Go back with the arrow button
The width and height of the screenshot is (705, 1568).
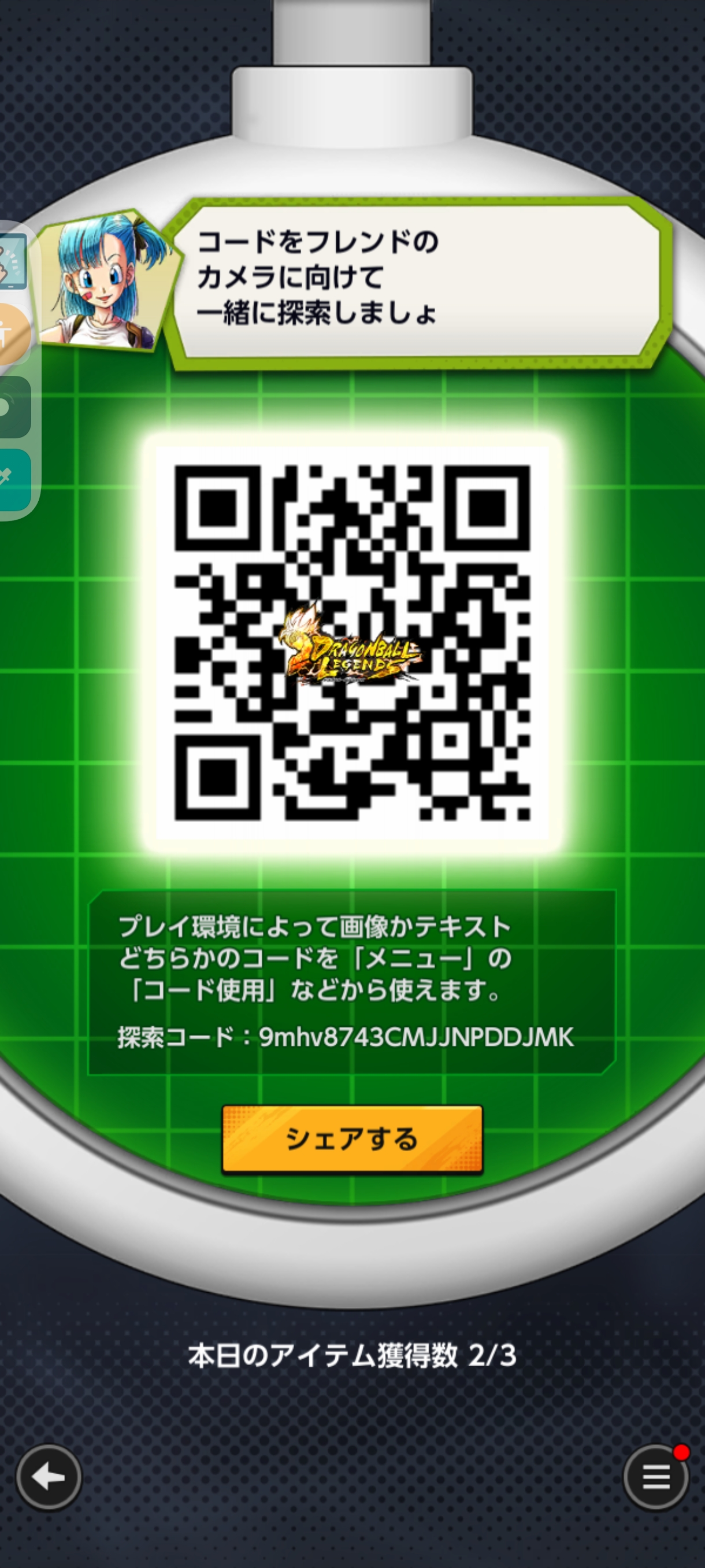click(x=49, y=1476)
